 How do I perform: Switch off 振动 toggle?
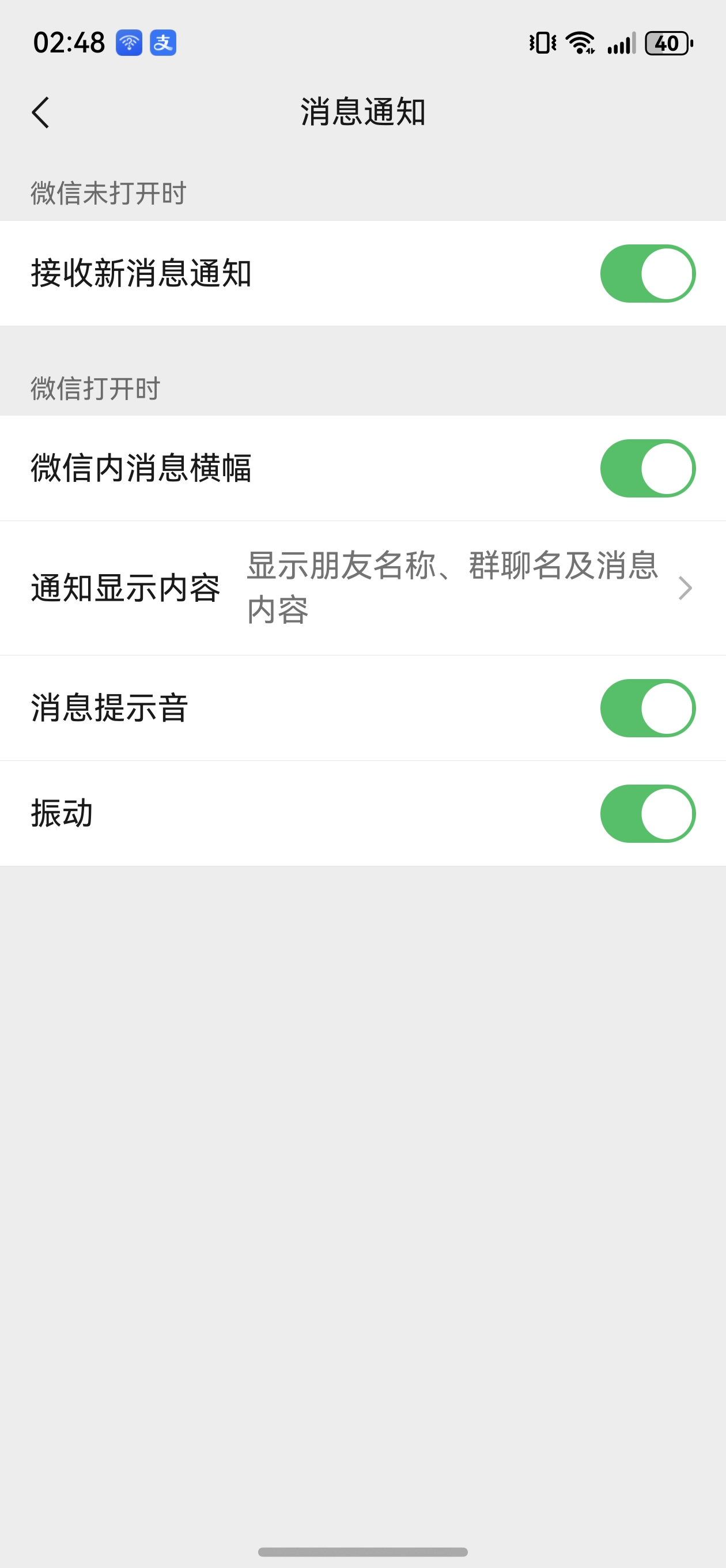click(x=648, y=813)
